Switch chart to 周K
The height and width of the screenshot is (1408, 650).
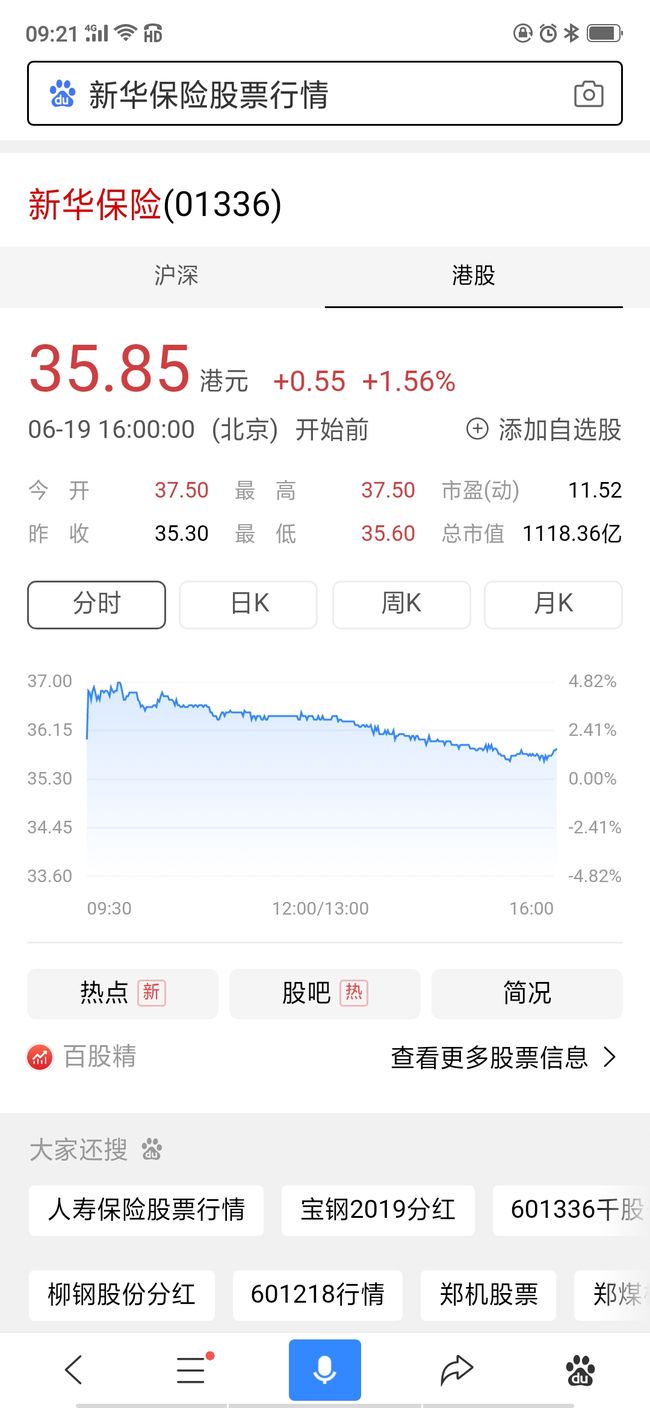(401, 604)
